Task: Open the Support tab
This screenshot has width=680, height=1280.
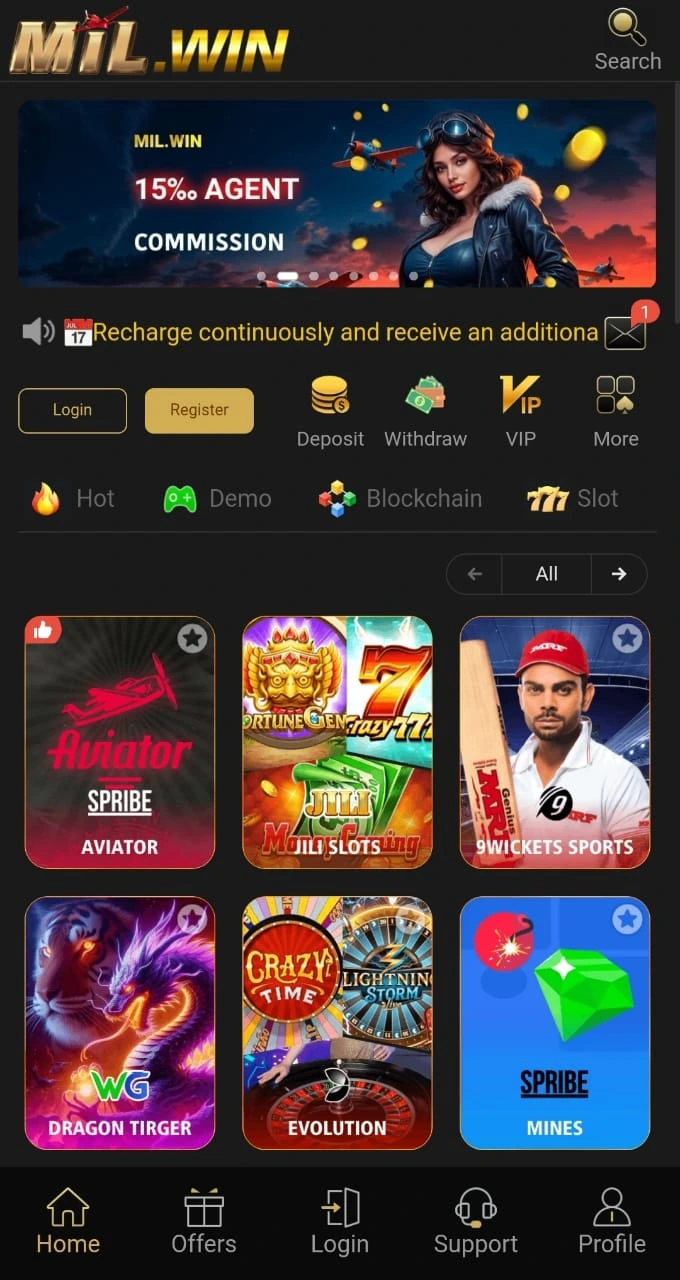Action: click(x=476, y=1220)
